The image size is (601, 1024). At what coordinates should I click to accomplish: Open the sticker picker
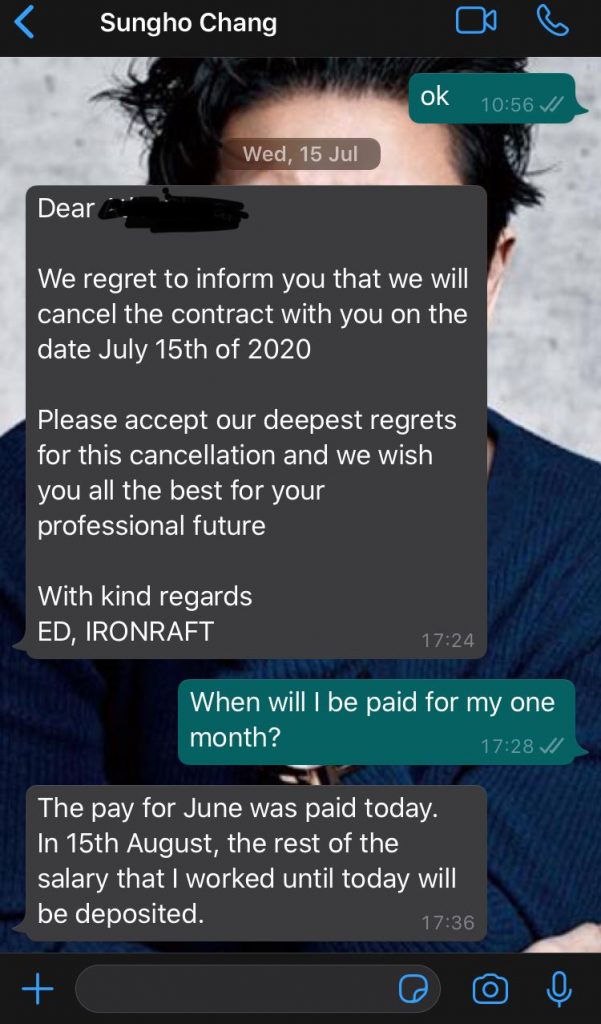(413, 990)
